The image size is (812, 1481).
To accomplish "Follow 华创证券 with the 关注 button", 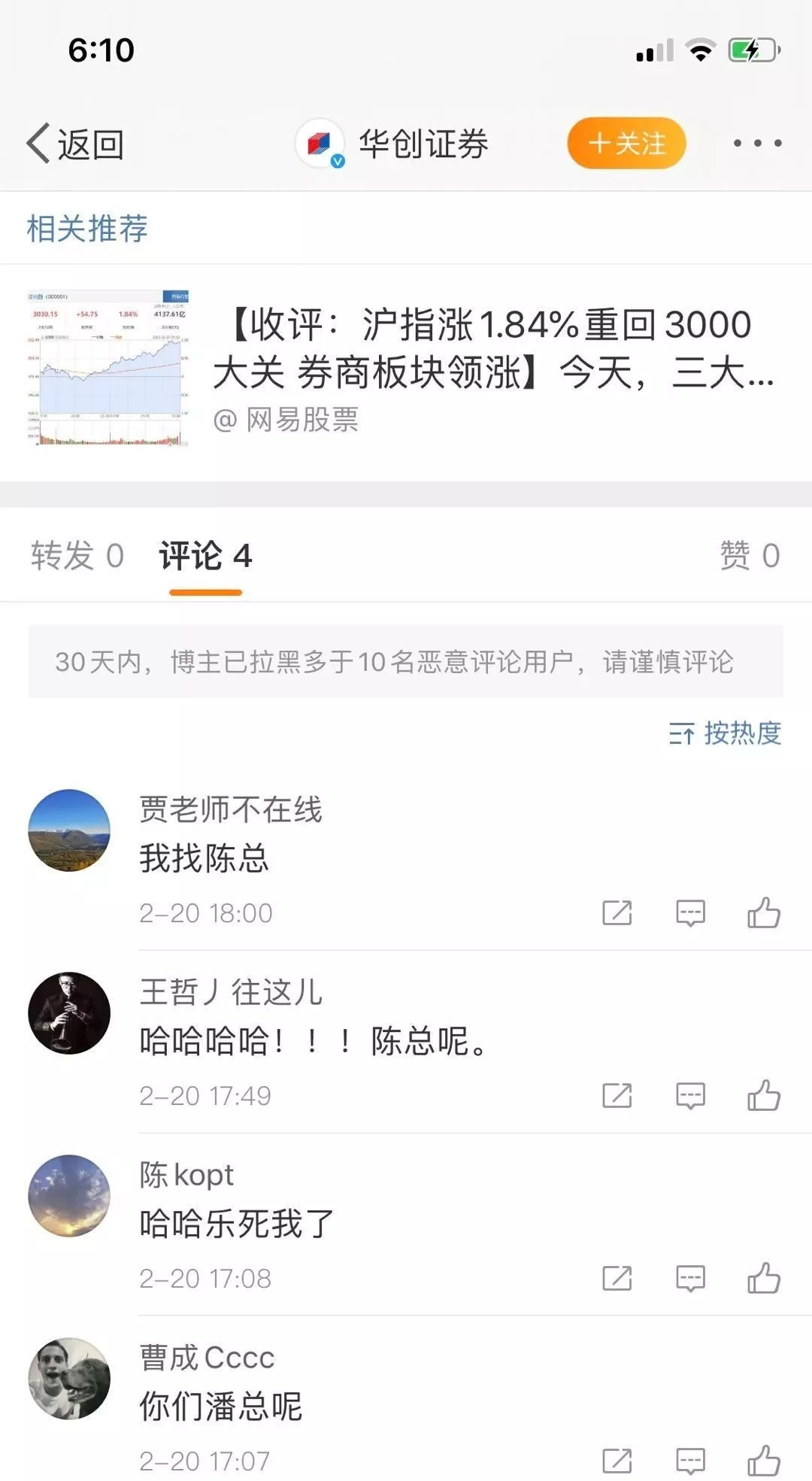I will pyautogui.click(x=626, y=143).
